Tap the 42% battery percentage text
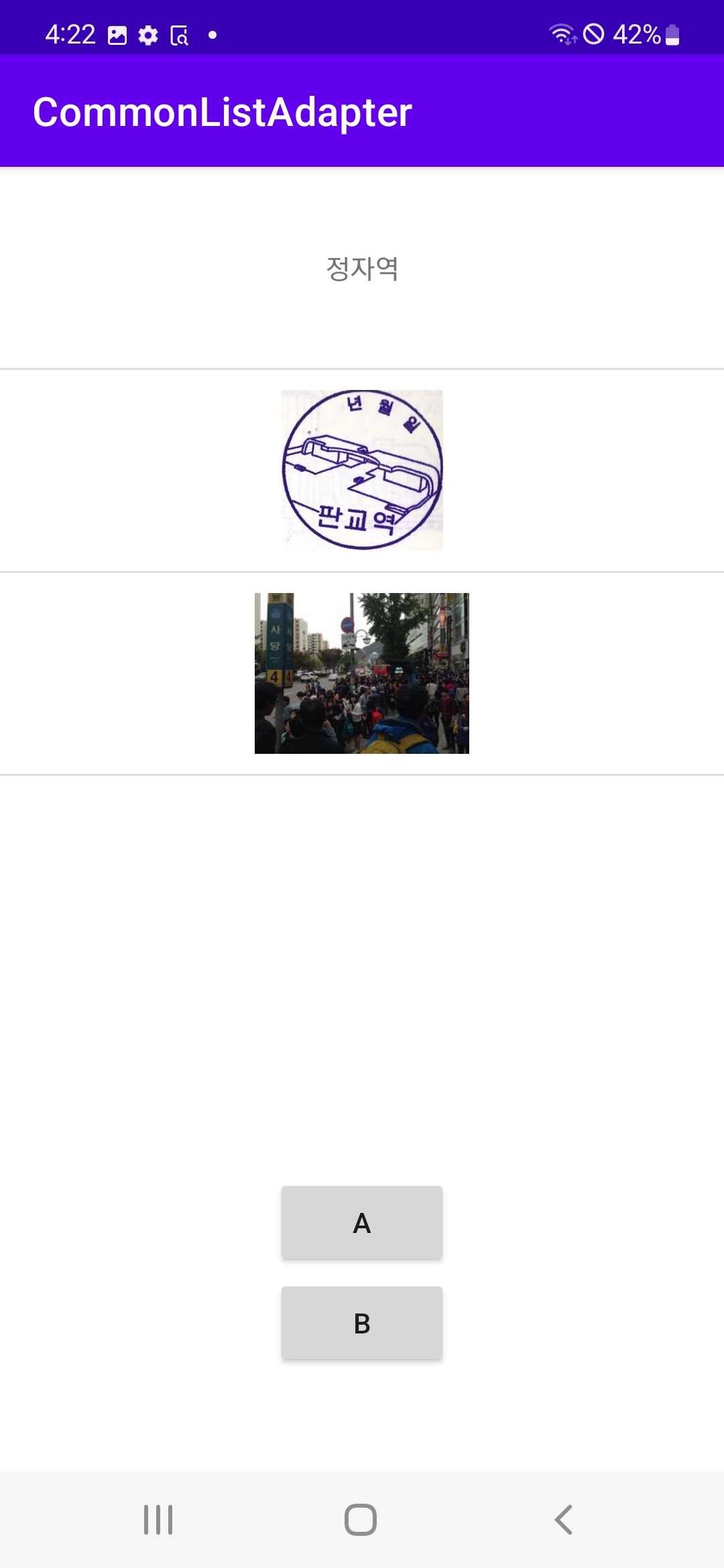 (637, 35)
